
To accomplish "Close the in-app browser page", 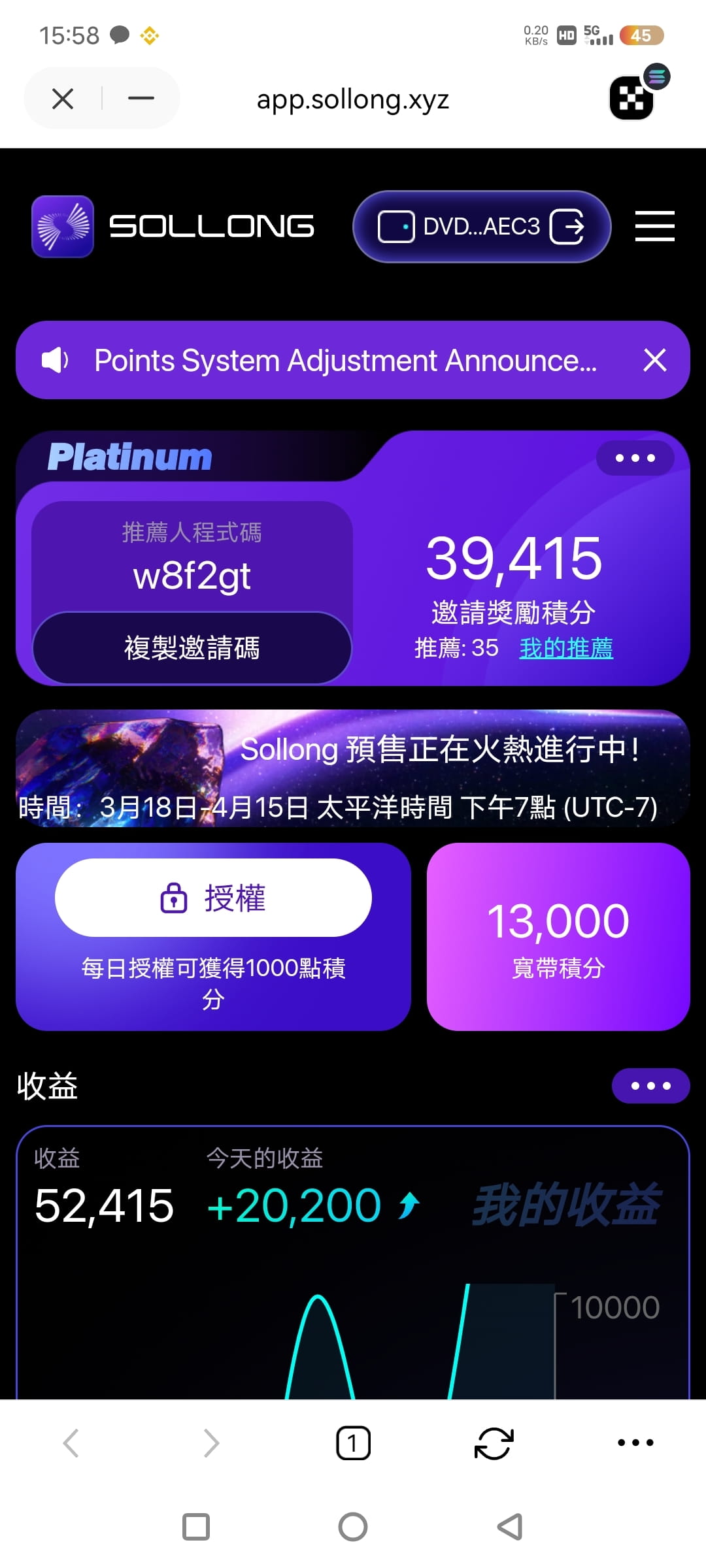I will pos(63,99).
